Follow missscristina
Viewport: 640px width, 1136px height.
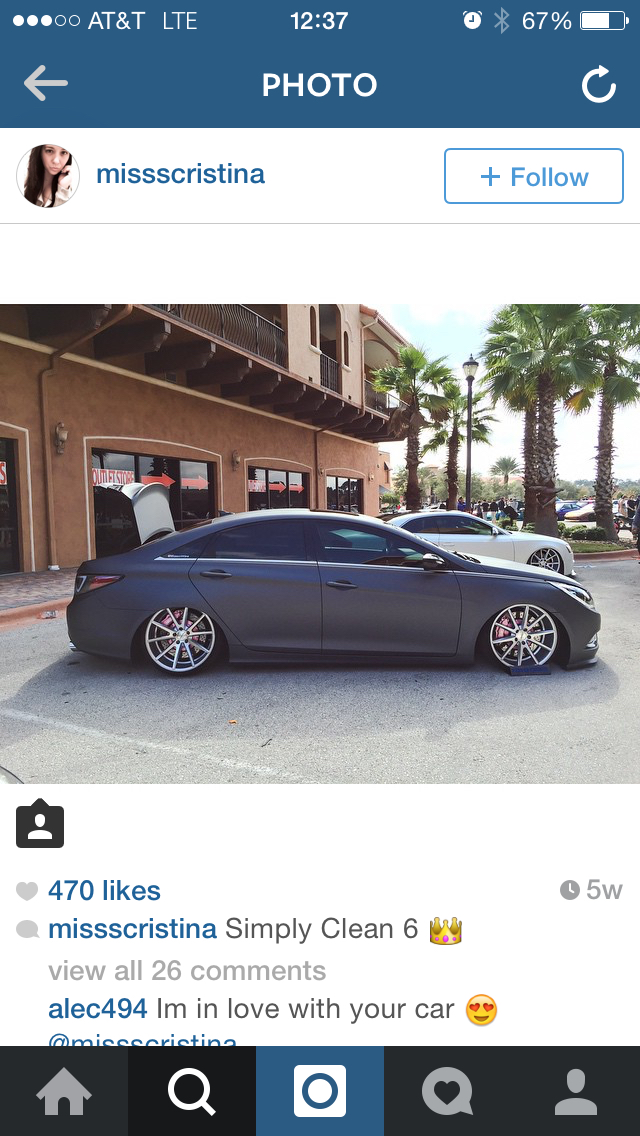(x=533, y=177)
